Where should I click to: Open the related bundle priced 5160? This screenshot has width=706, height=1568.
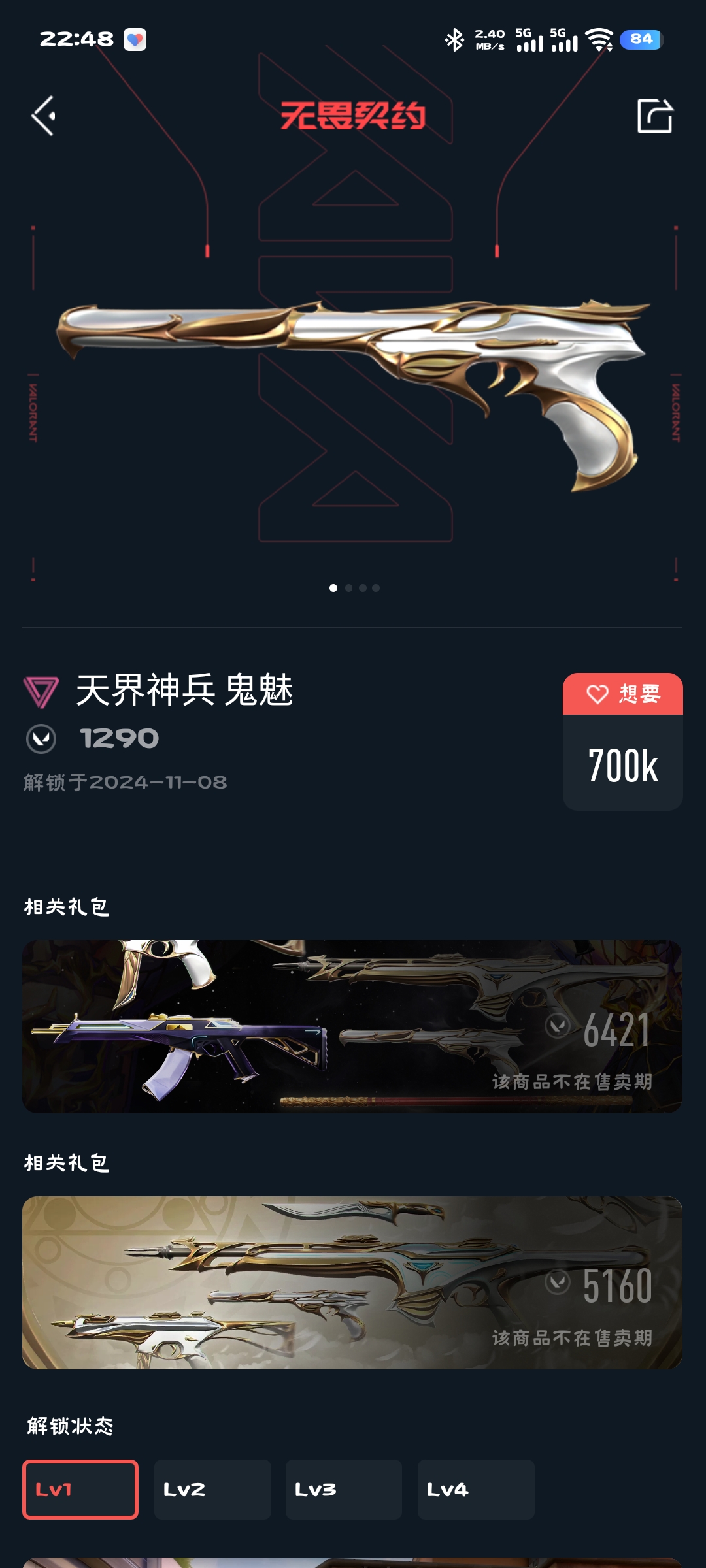[352, 1282]
